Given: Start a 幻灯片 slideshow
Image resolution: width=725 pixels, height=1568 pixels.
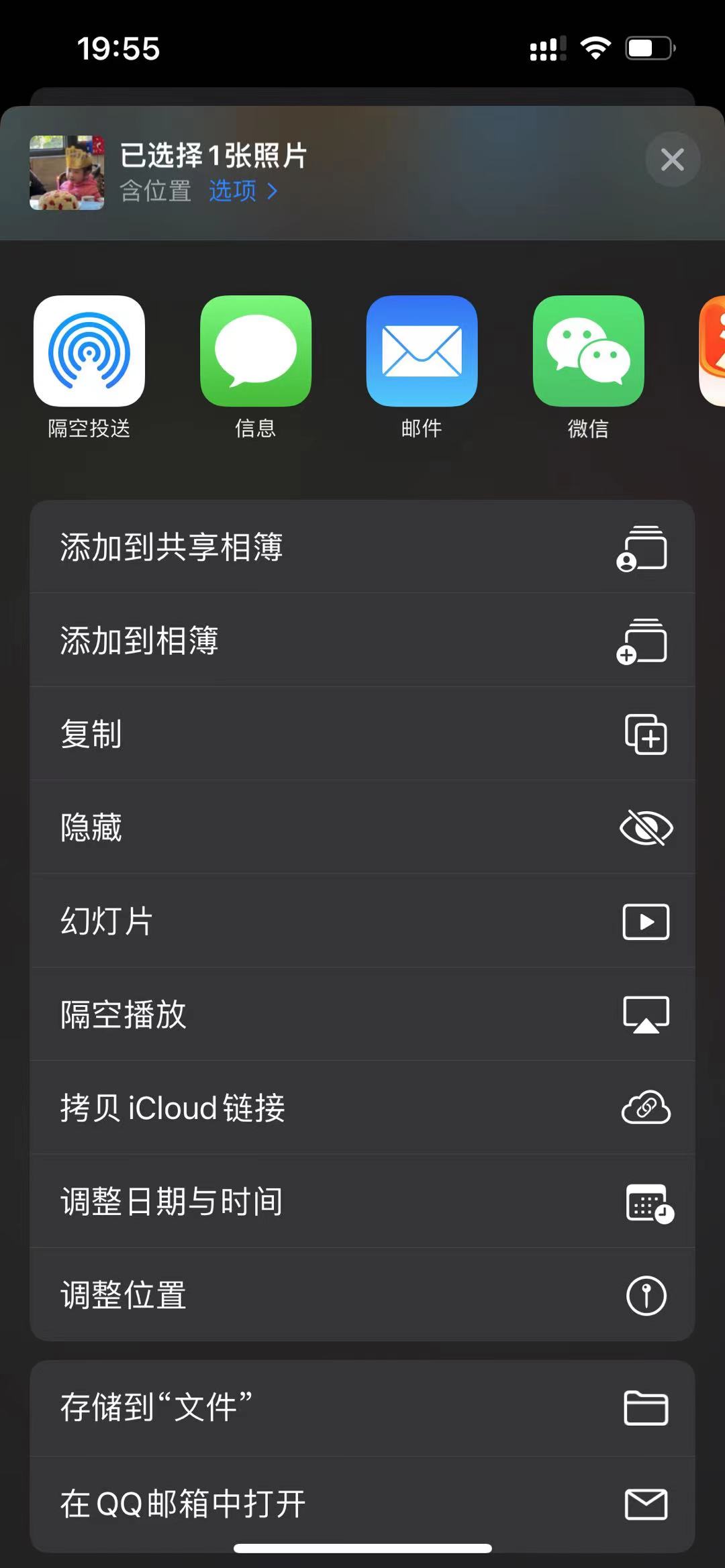Looking at the screenshot, I should point(362,921).
